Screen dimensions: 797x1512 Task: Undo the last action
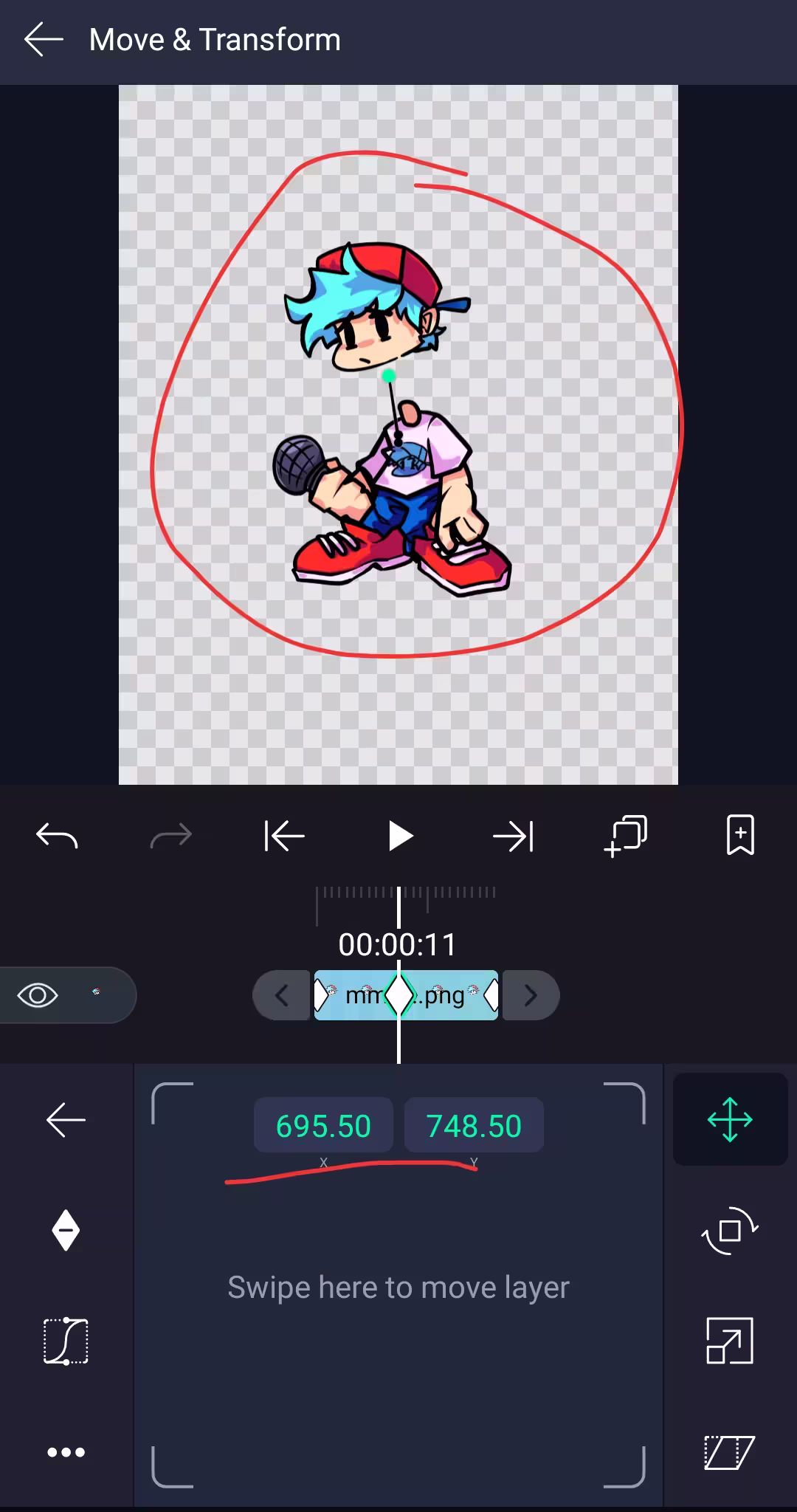click(x=57, y=836)
